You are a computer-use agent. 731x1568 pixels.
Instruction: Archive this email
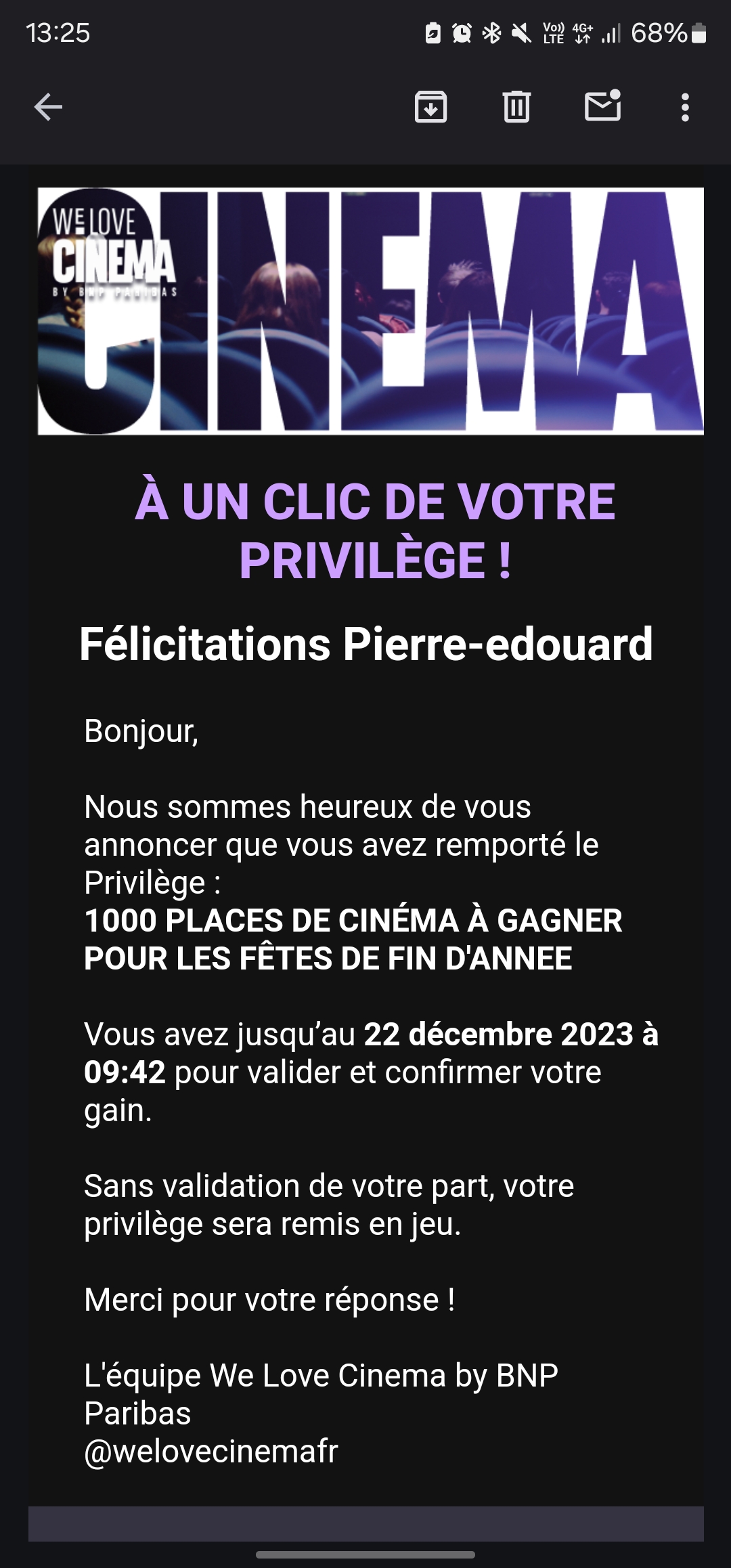(430, 107)
